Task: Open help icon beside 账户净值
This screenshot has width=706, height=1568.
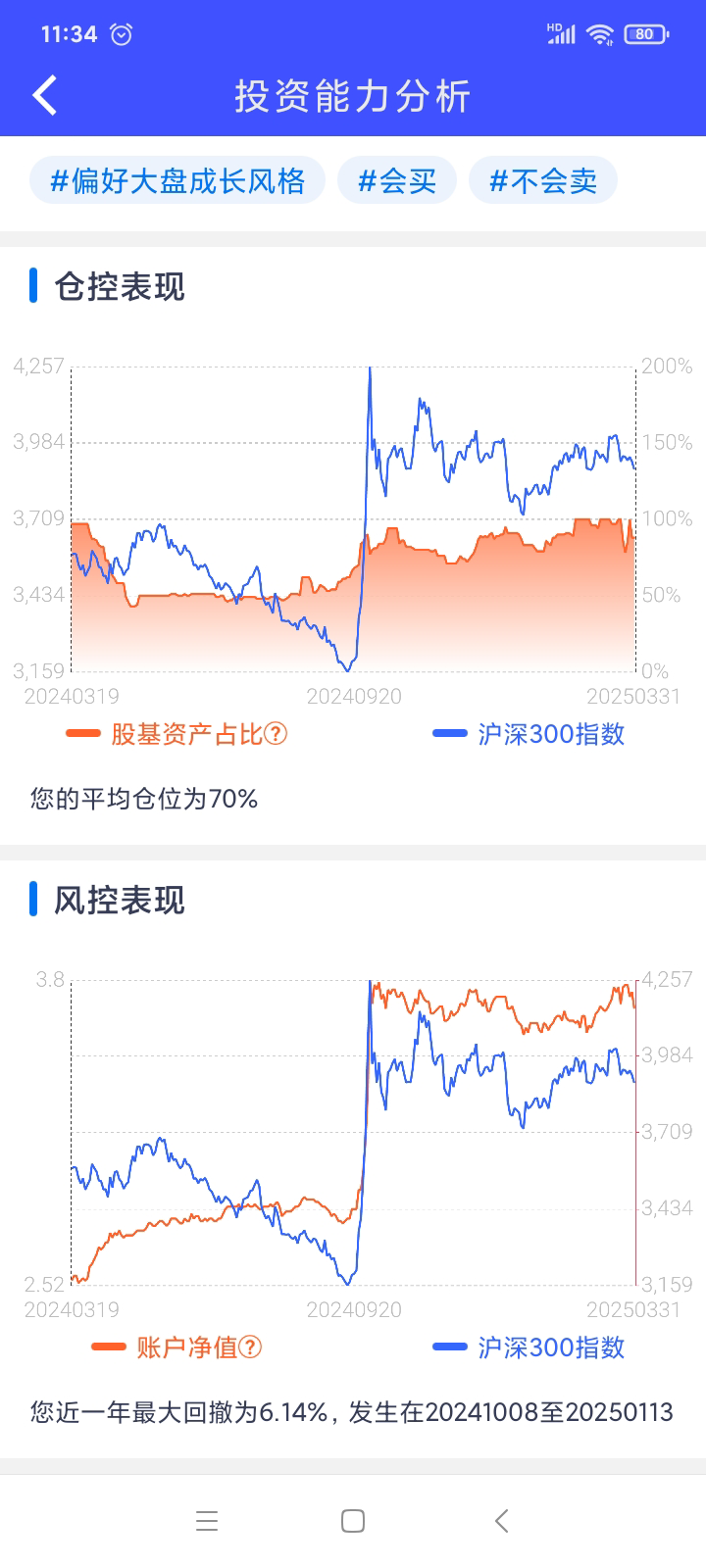Action: (251, 1347)
